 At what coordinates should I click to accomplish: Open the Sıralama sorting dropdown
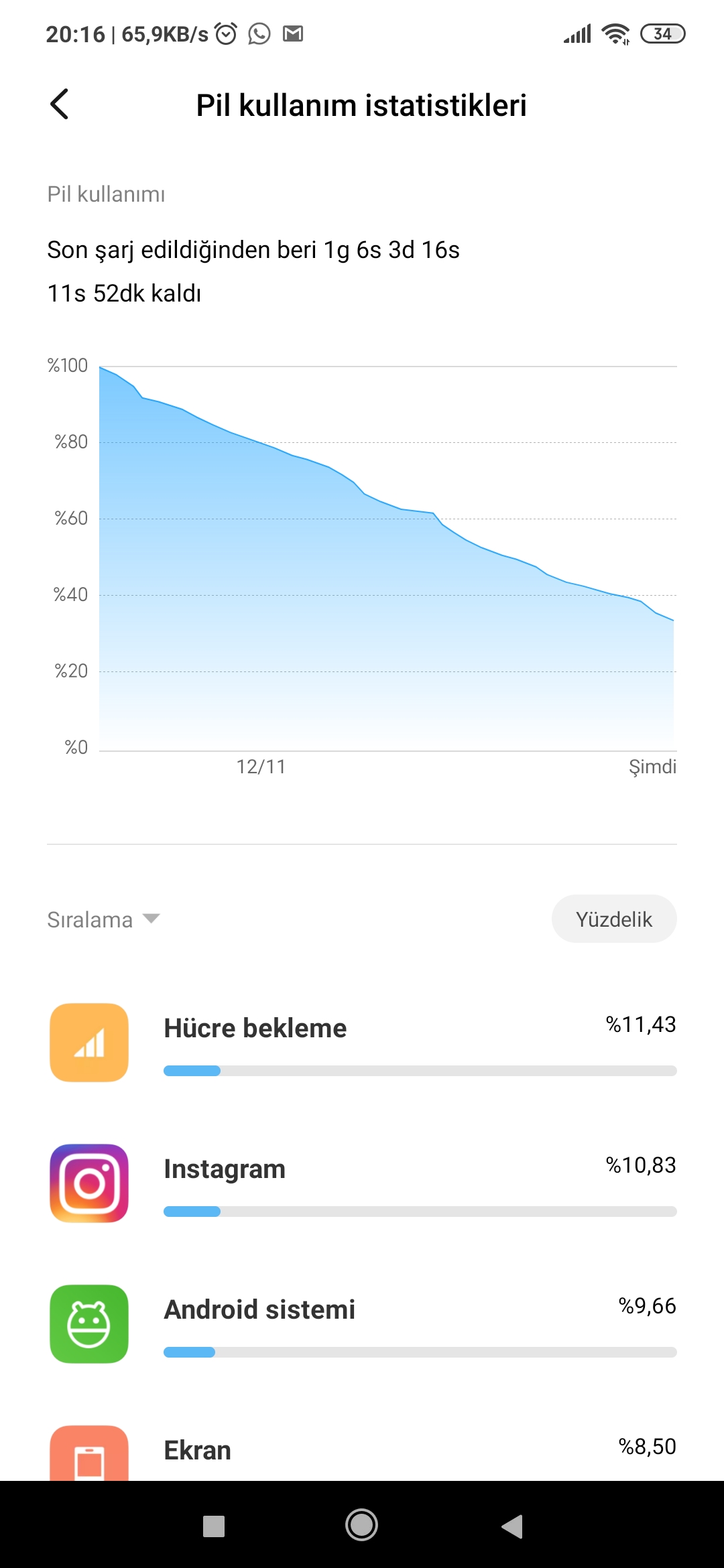click(x=103, y=919)
